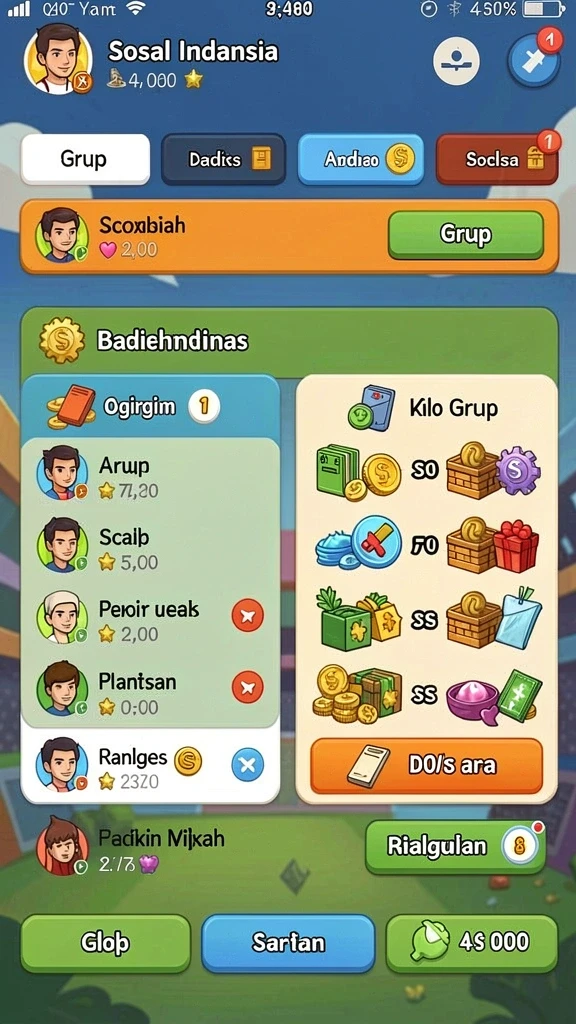Tap the Rialgulan button
Viewport: 576px width, 1024px height.
click(x=455, y=847)
